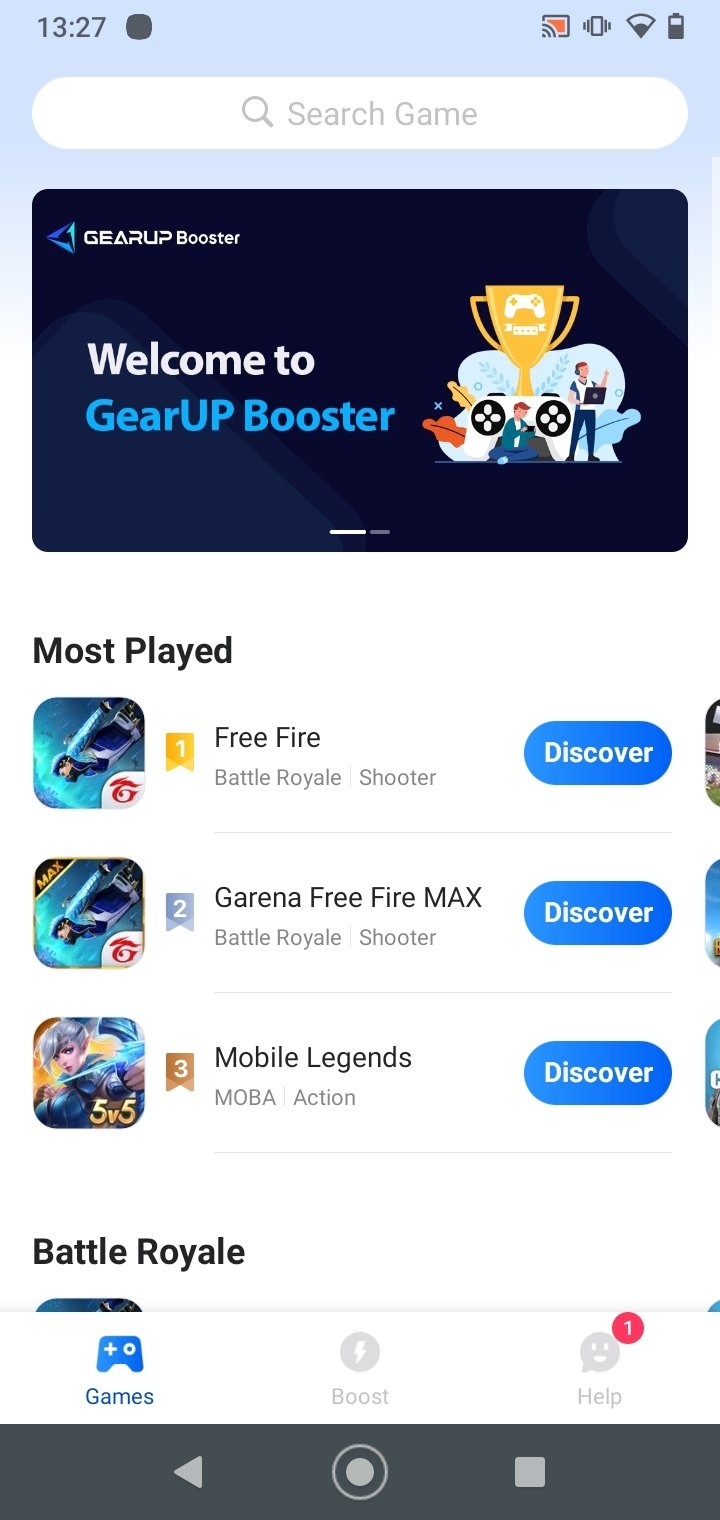720x1520 pixels.
Task: Tap Discover next to Free Fire
Action: click(x=597, y=753)
